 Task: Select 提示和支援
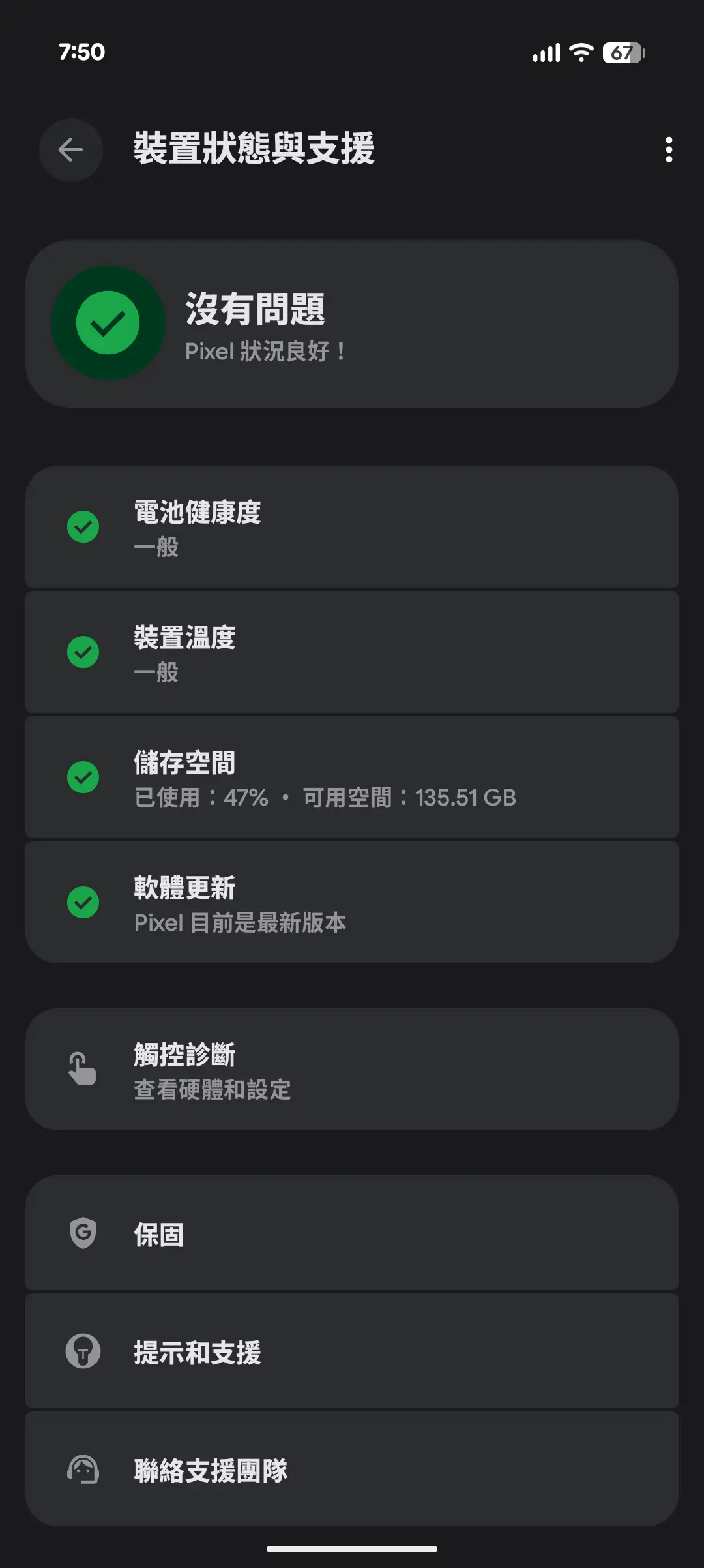pyautogui.click(x=352, y=1351)
